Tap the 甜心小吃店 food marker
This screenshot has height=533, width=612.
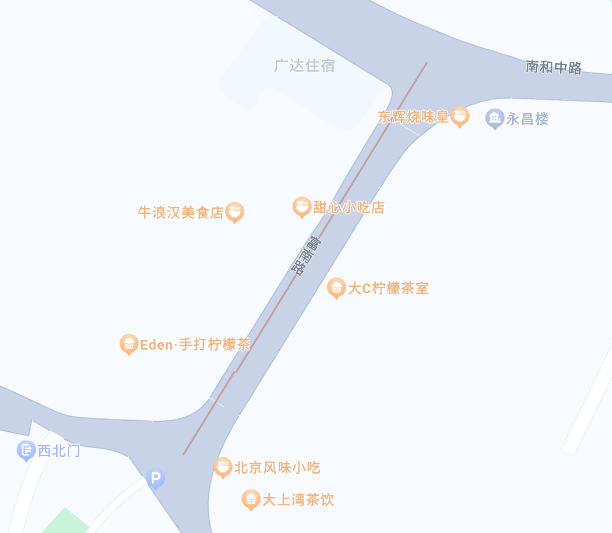click(x=301, y=207)
